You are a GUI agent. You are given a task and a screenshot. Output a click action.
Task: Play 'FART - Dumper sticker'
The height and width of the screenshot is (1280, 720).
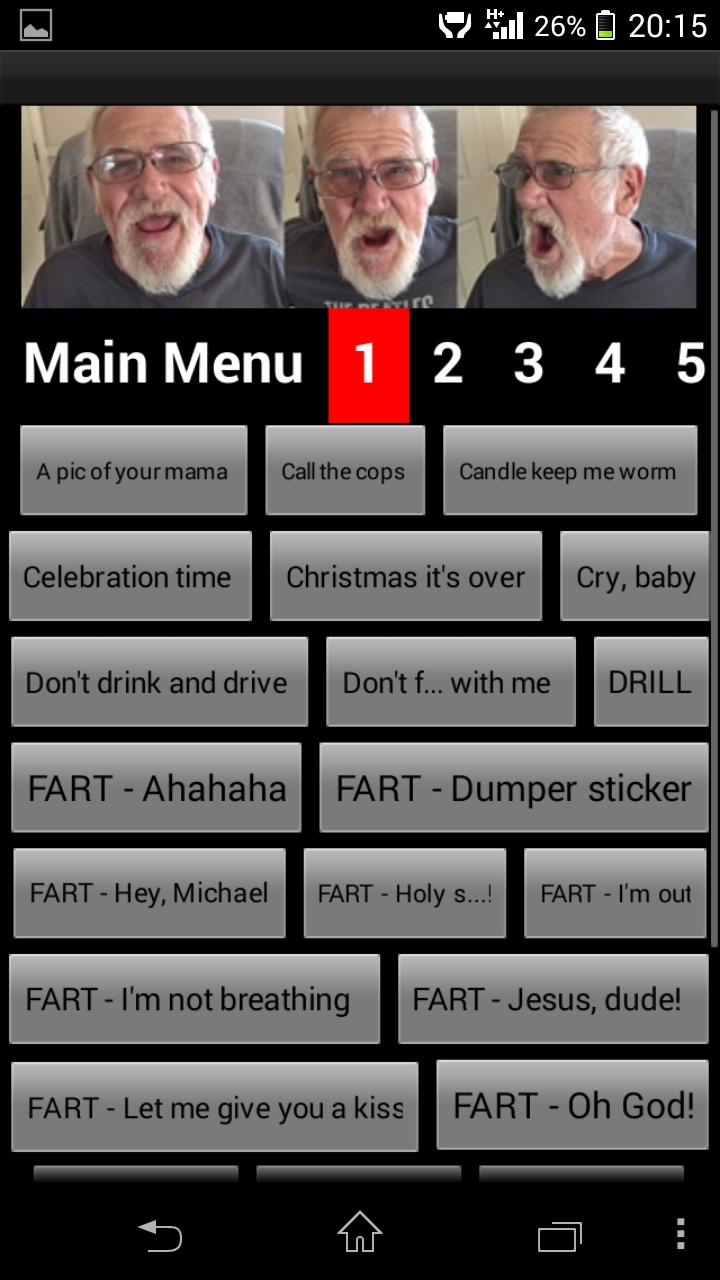pos(514,788)
